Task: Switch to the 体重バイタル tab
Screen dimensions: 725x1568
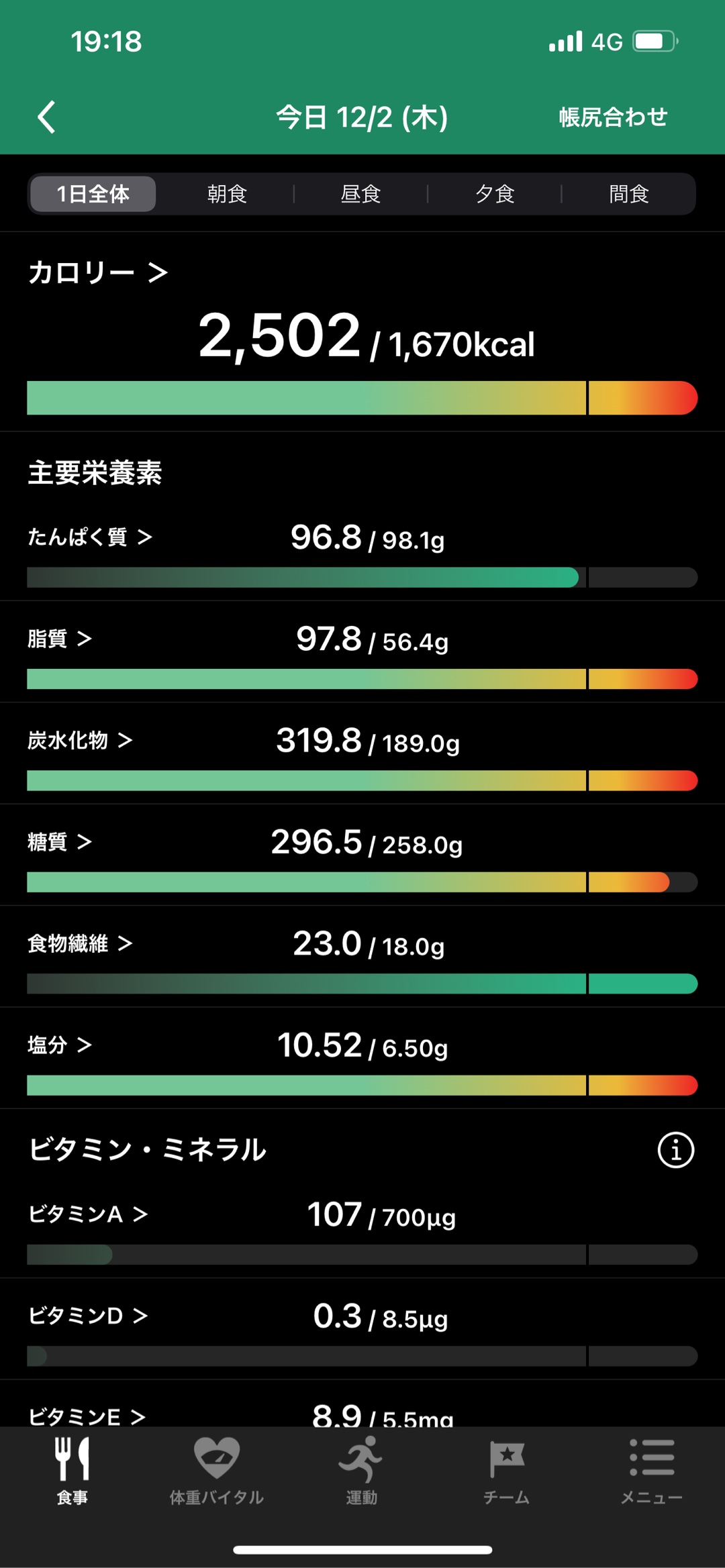Action: point(216,1469)
